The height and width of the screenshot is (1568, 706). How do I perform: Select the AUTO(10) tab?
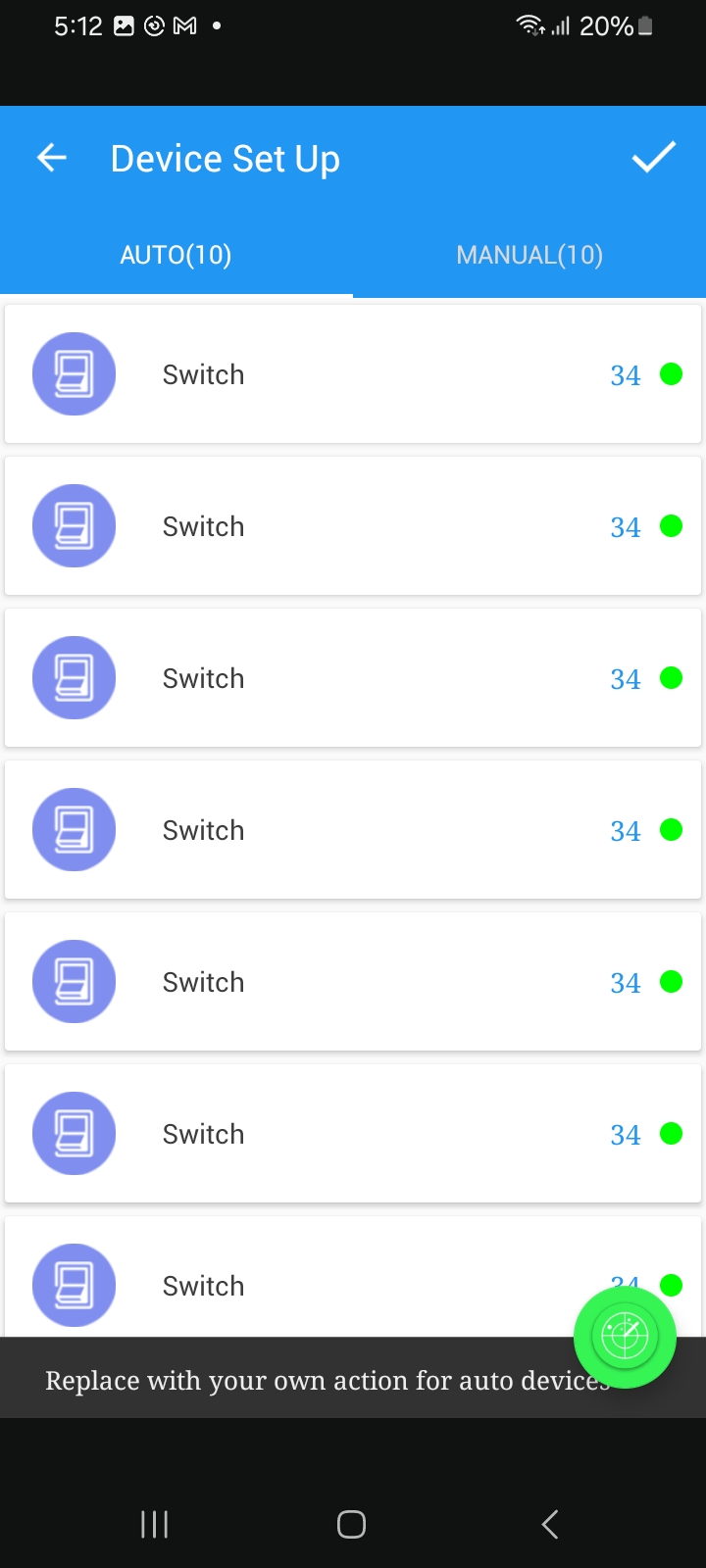(176, 255)
